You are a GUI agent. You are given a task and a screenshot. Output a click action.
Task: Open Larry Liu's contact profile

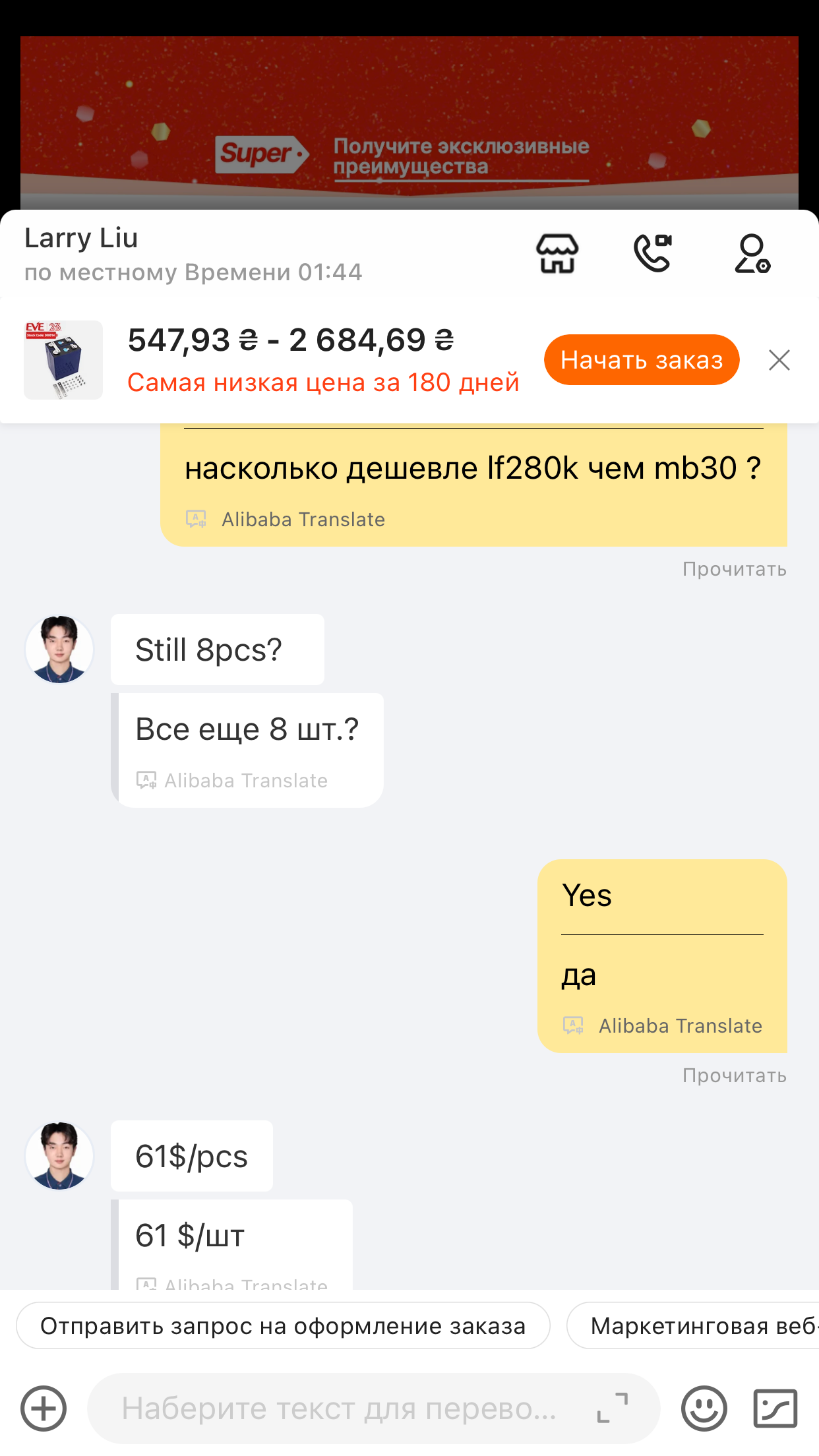click(x=752, y=254)
